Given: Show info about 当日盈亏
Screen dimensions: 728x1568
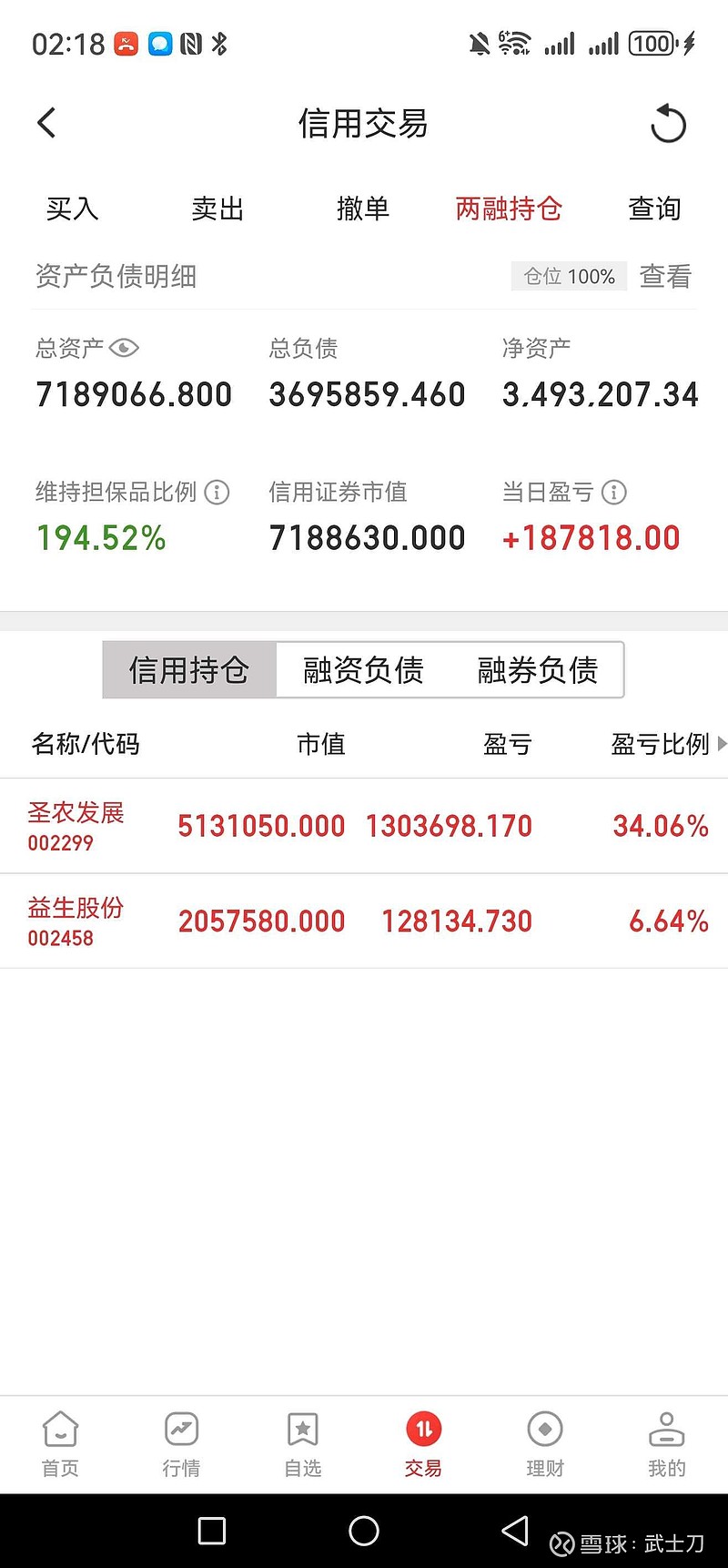Looking at the screenshot, I should [614, 493].
